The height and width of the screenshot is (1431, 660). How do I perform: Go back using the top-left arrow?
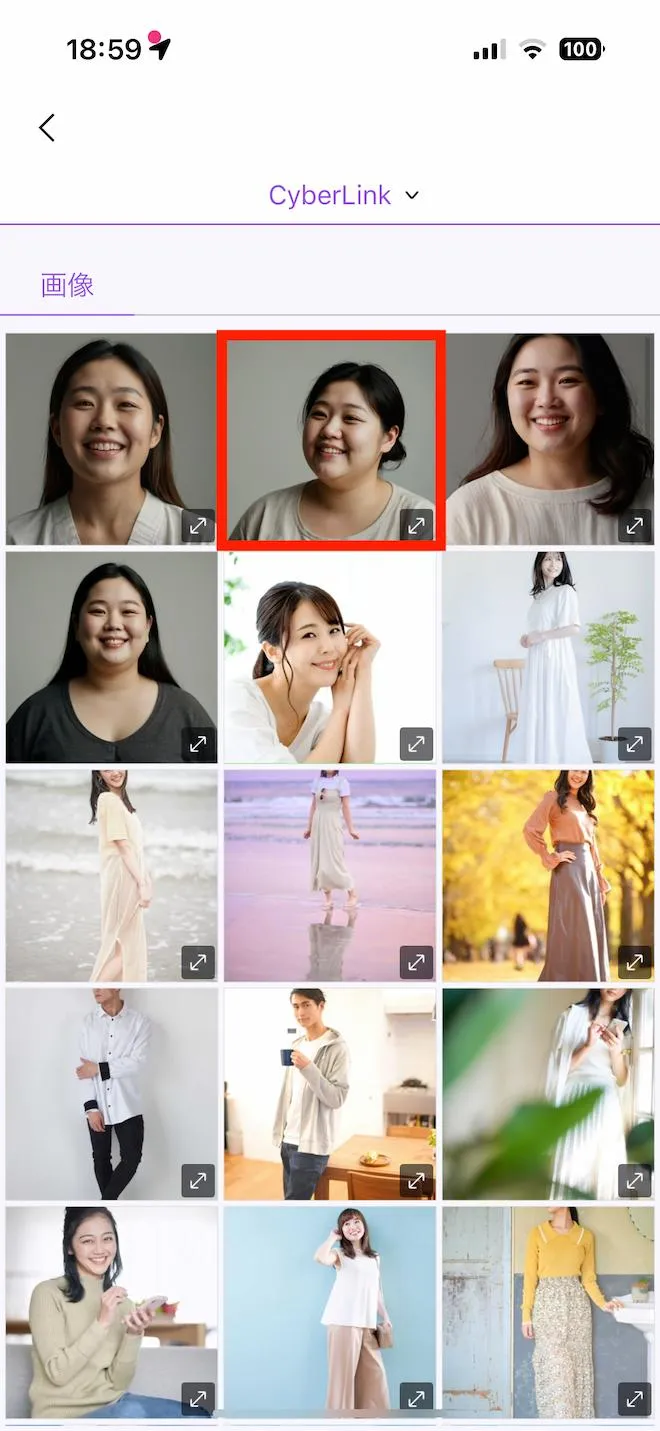[x=47, y=128]
